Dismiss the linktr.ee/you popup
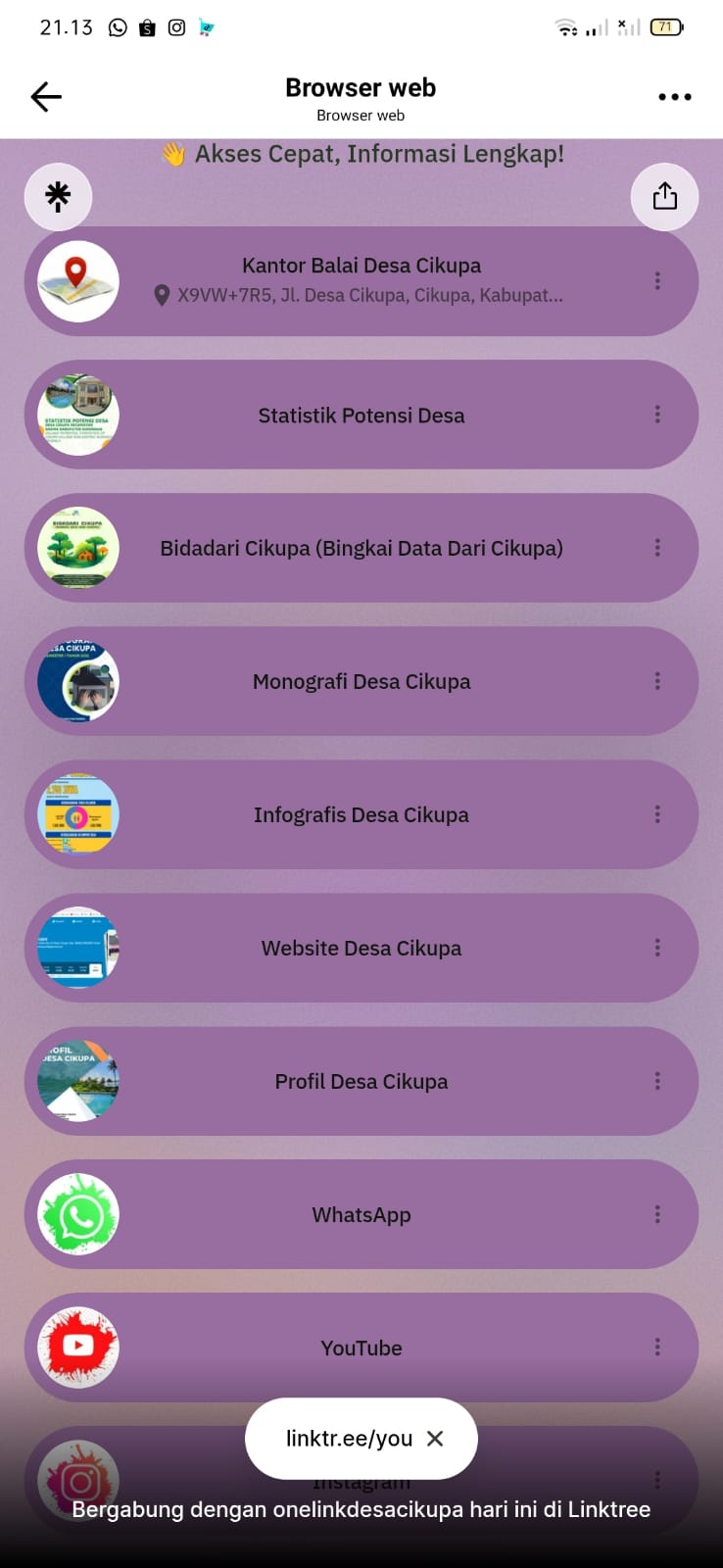 tap(436, 1439)
